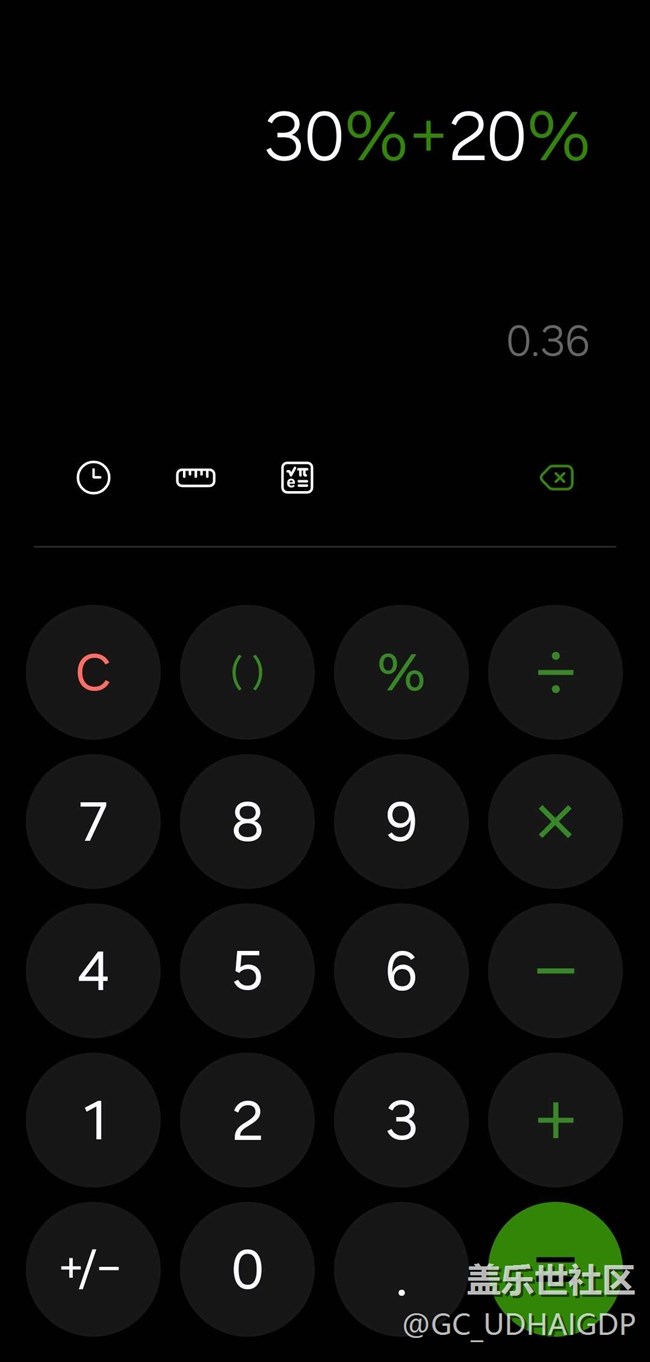Enter digit 1

pyautogui.click(x=93, y=1120)
